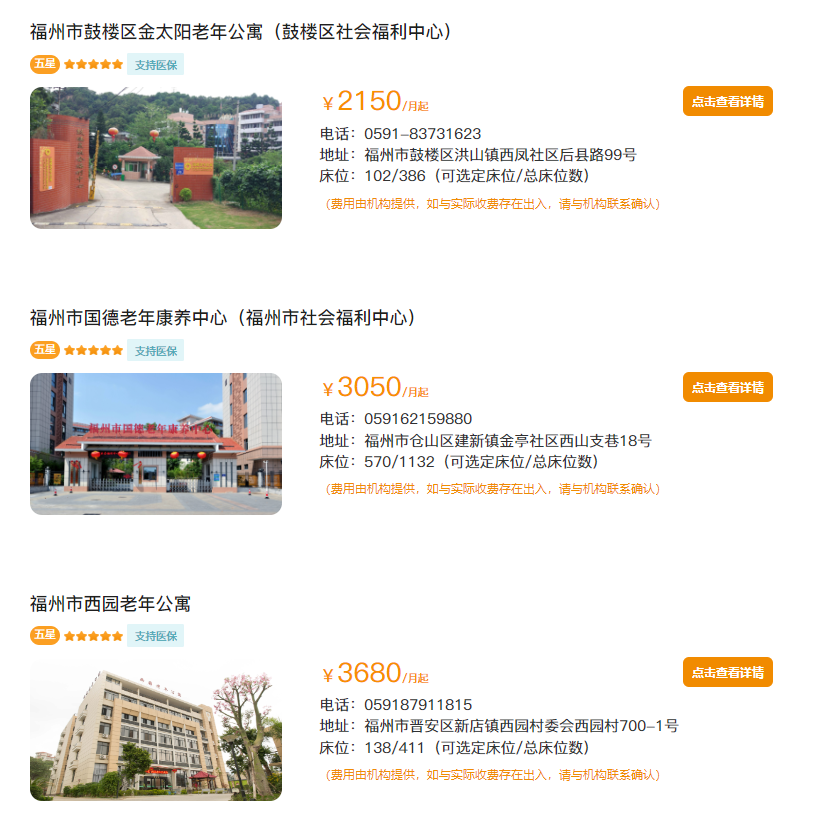Open the 国德老年康养中心 photo
825x817 pixels.
click(156, 444)
